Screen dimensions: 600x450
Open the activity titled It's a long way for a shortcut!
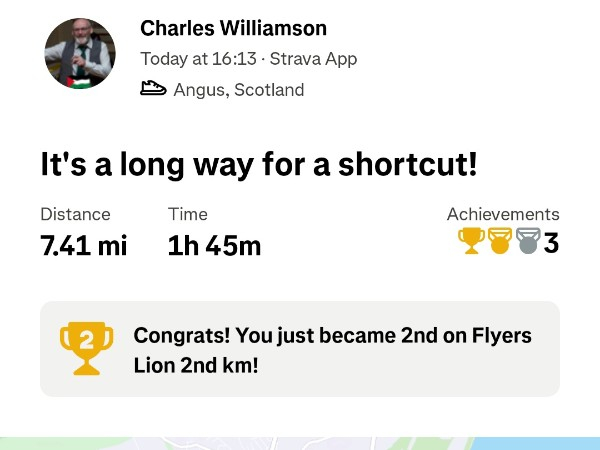[259, 163]
